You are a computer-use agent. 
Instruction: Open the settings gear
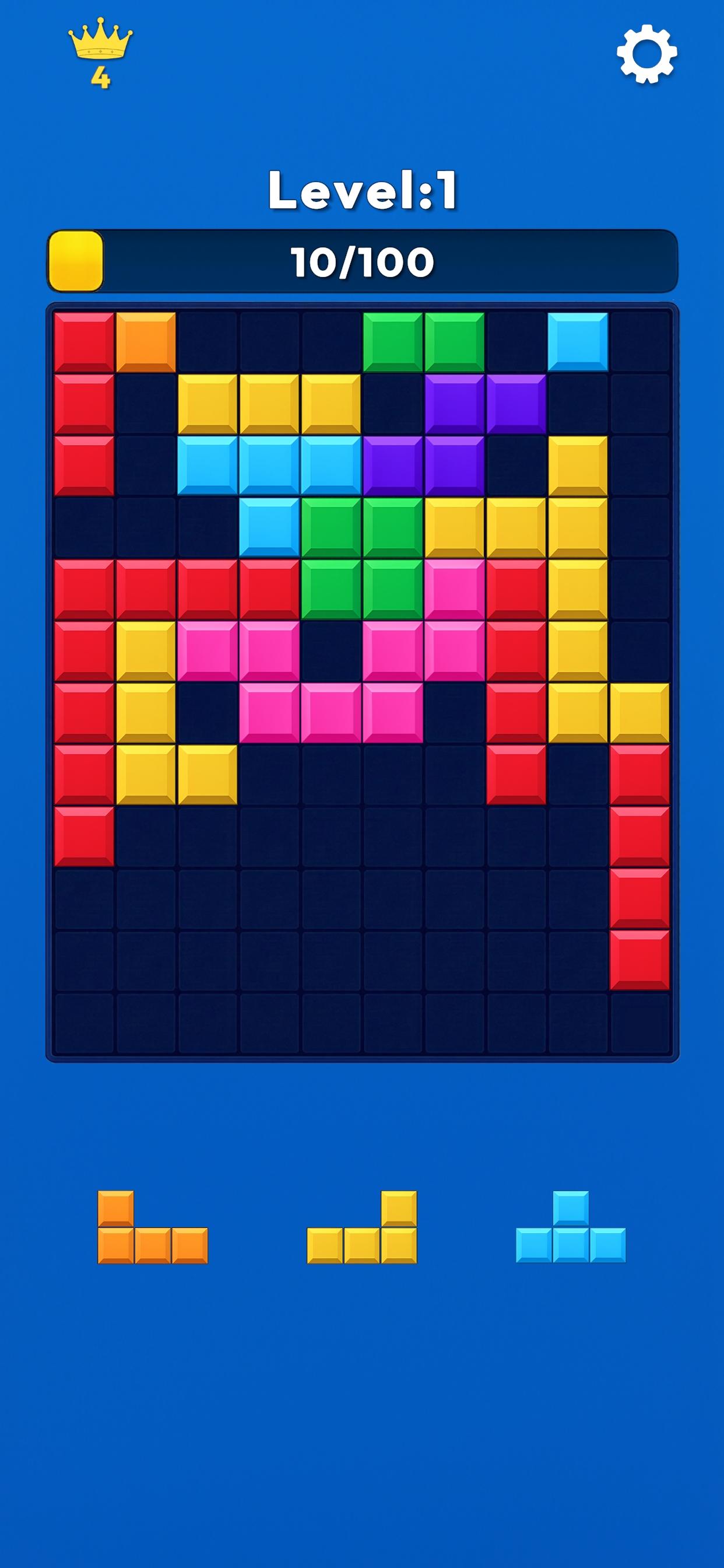coord(646,54)
